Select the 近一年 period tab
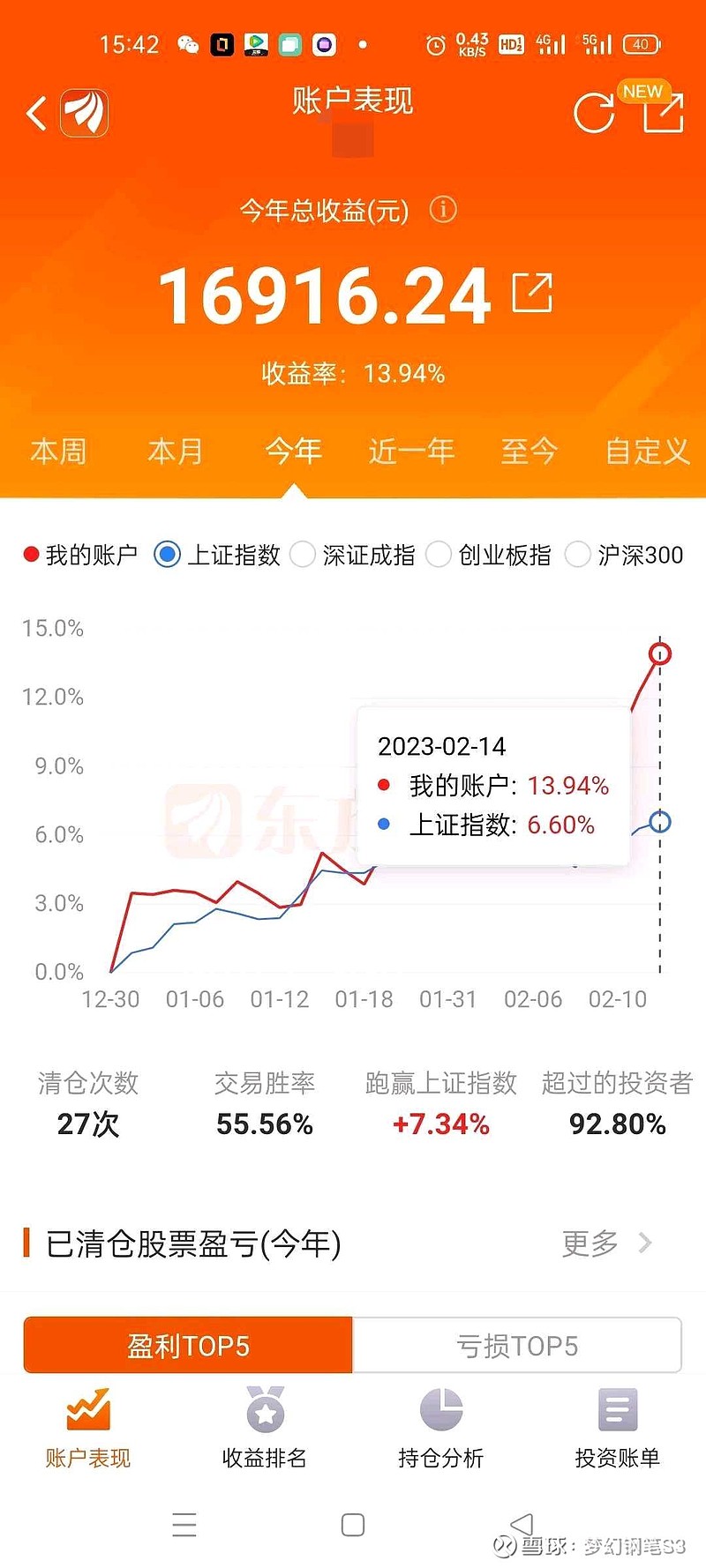Screen dimensions: 706x1568 [411, 452]
